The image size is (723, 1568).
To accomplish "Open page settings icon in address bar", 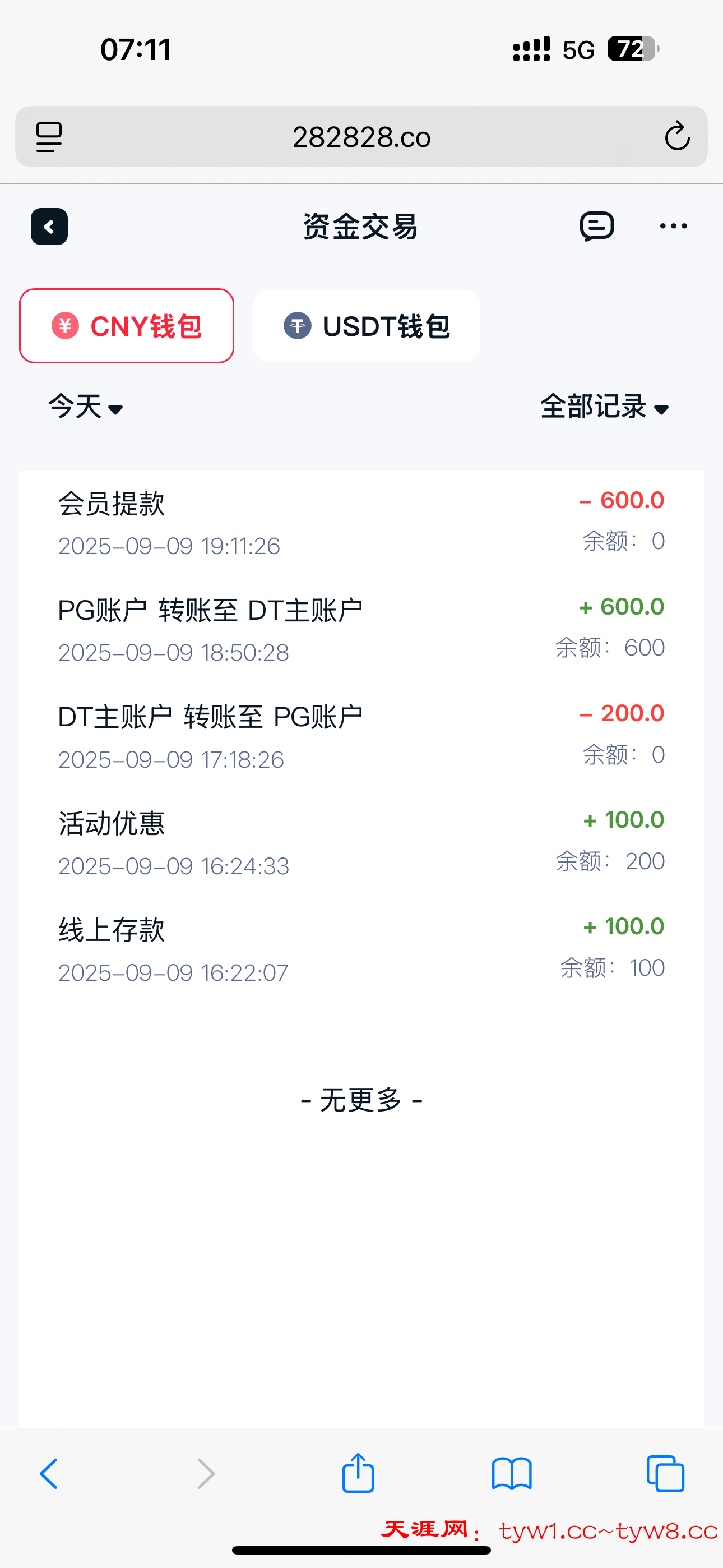I will tap(49, 136).
